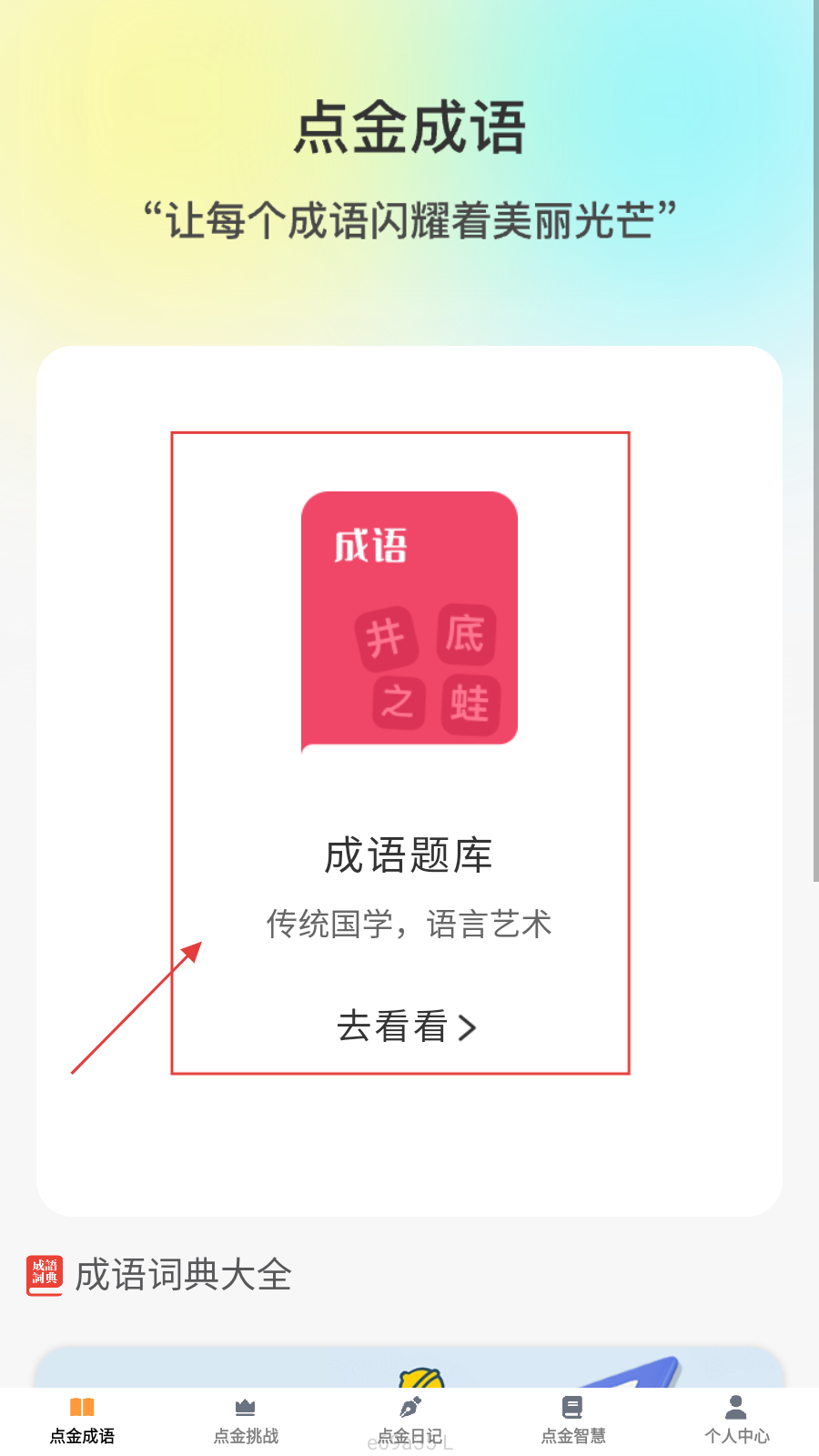This screenshot has width=819, height=1456.
Task: Open the 点金日记 tab
Action: pyautogui.click(x=409, y=1420)
